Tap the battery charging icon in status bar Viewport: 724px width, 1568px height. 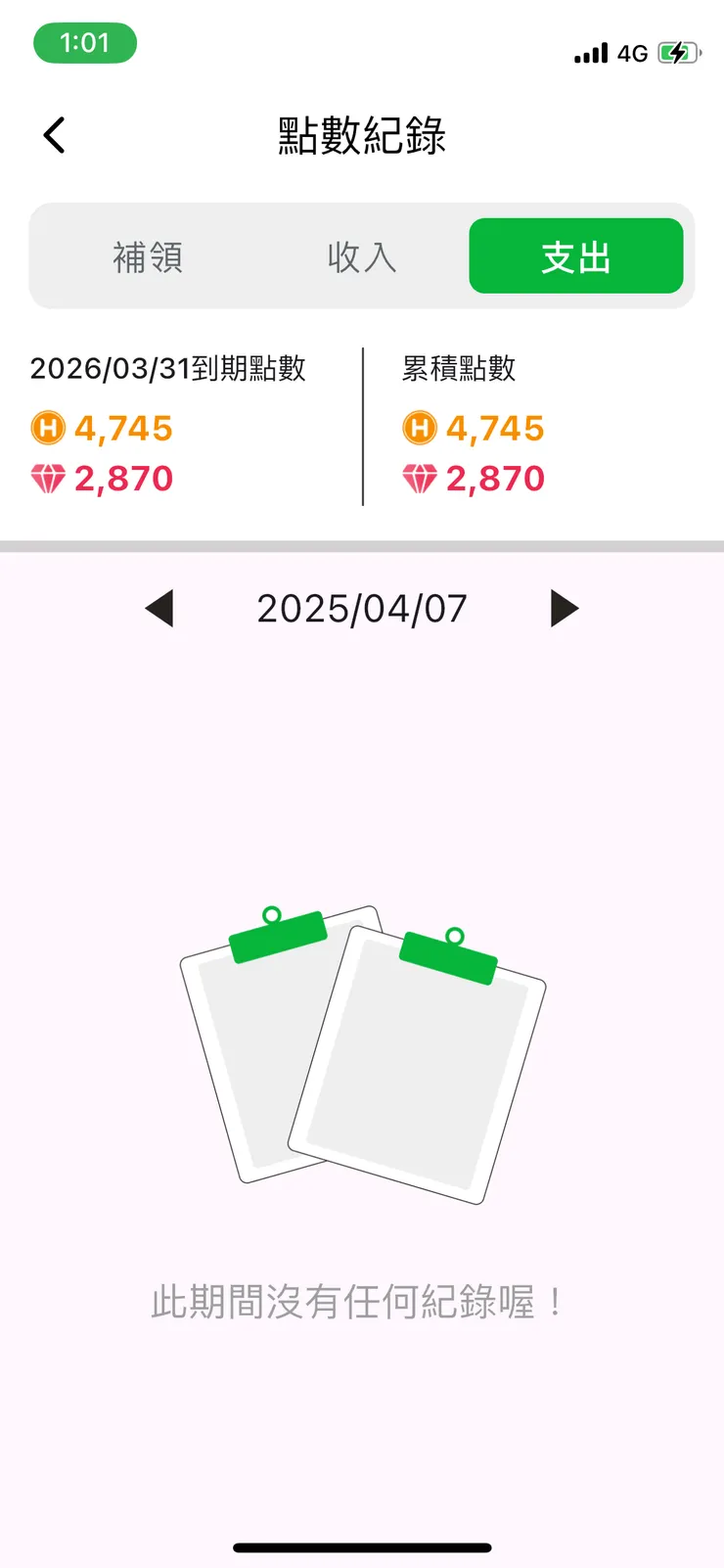pos(677,53)
